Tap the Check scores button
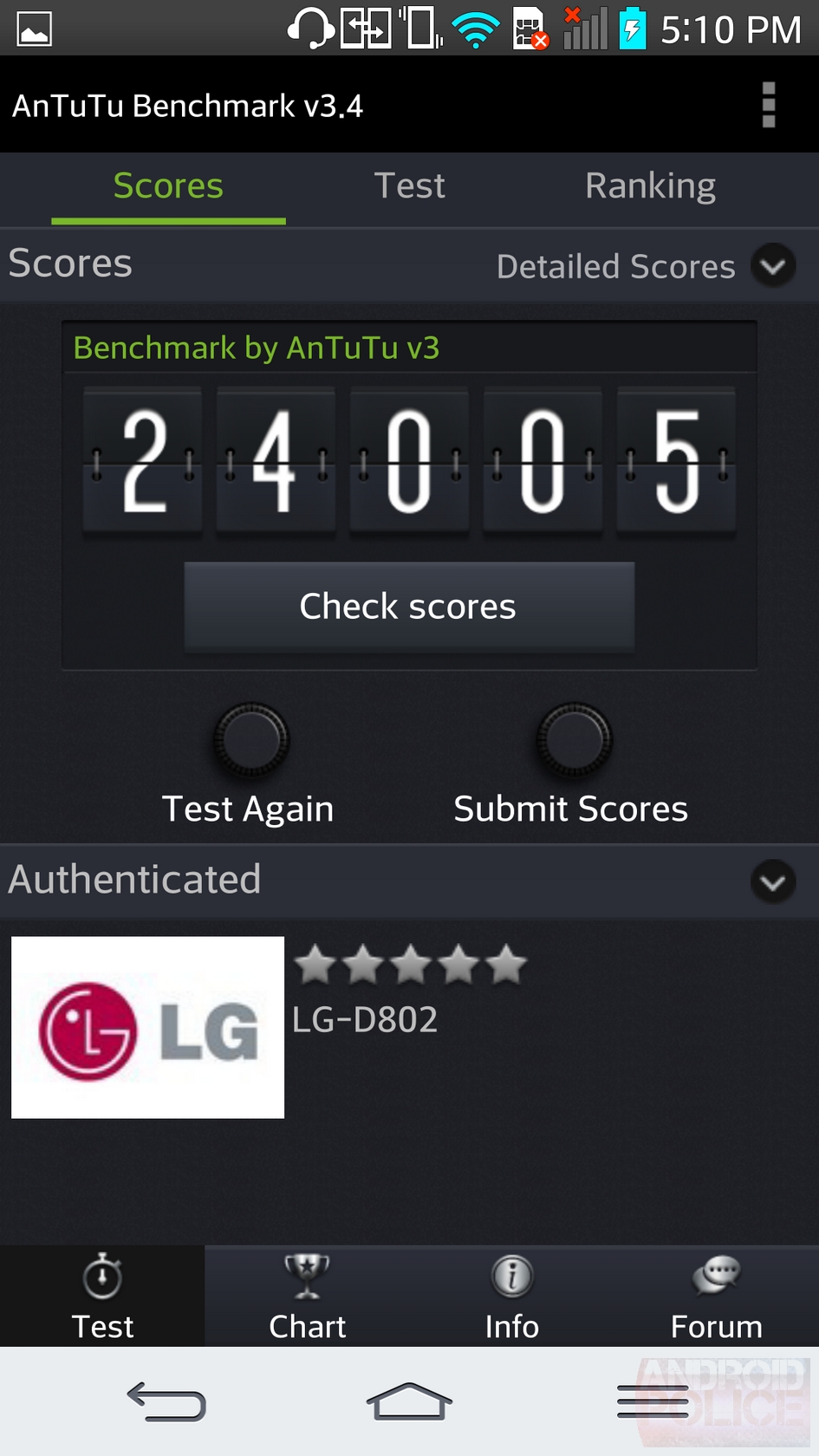 click(409, 607)
